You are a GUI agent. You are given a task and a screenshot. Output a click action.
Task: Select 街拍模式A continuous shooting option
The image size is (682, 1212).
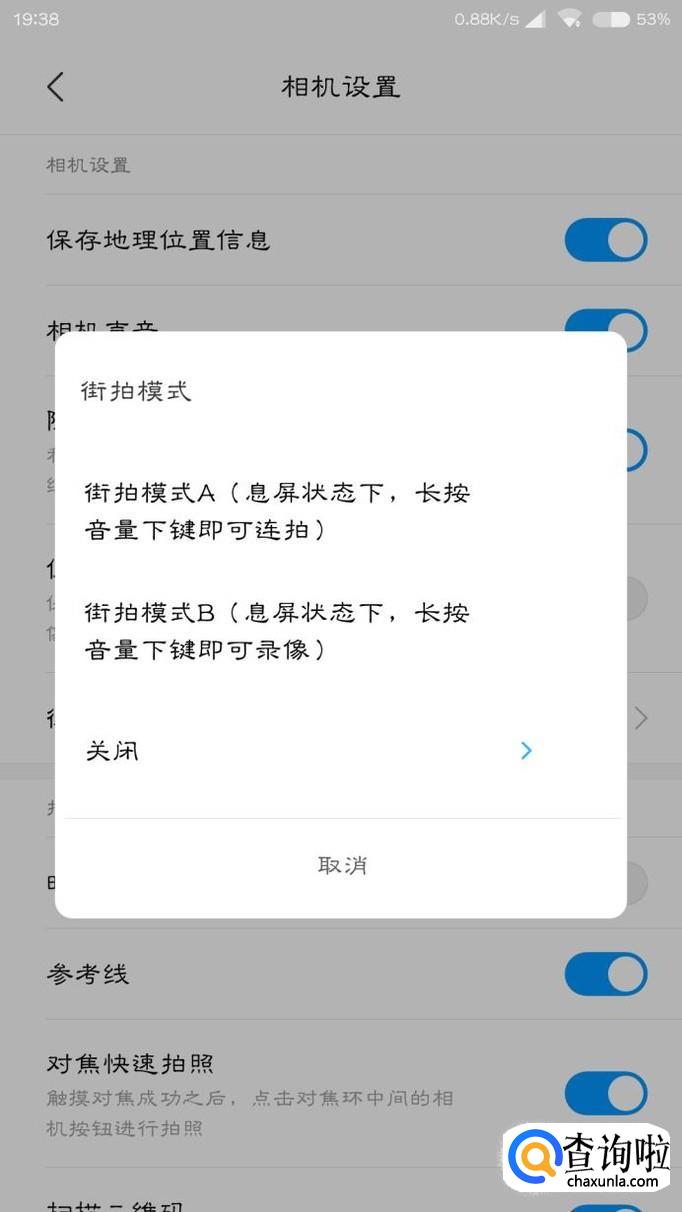340,511
